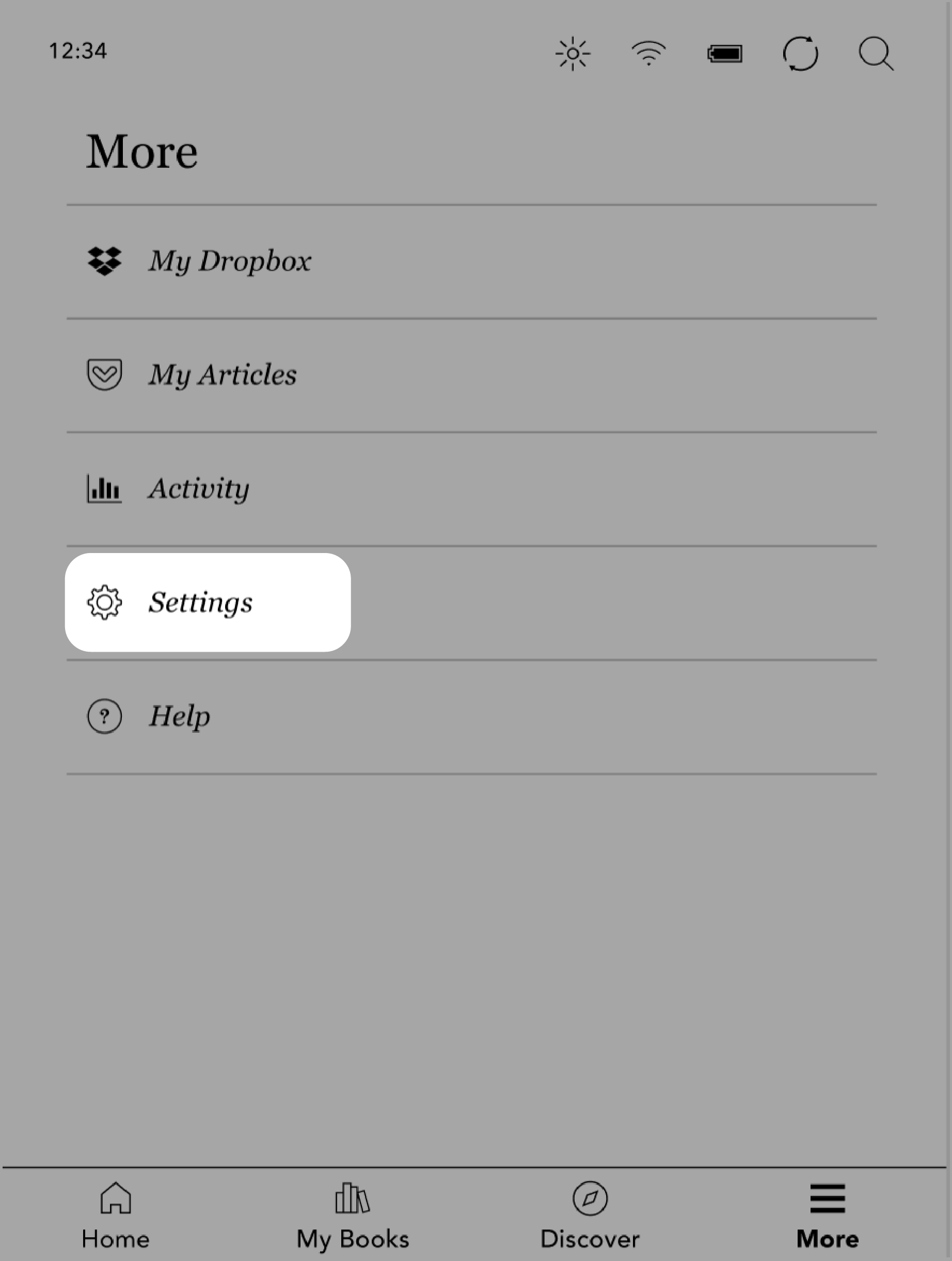Tap the sync icon

click(800, 54)
